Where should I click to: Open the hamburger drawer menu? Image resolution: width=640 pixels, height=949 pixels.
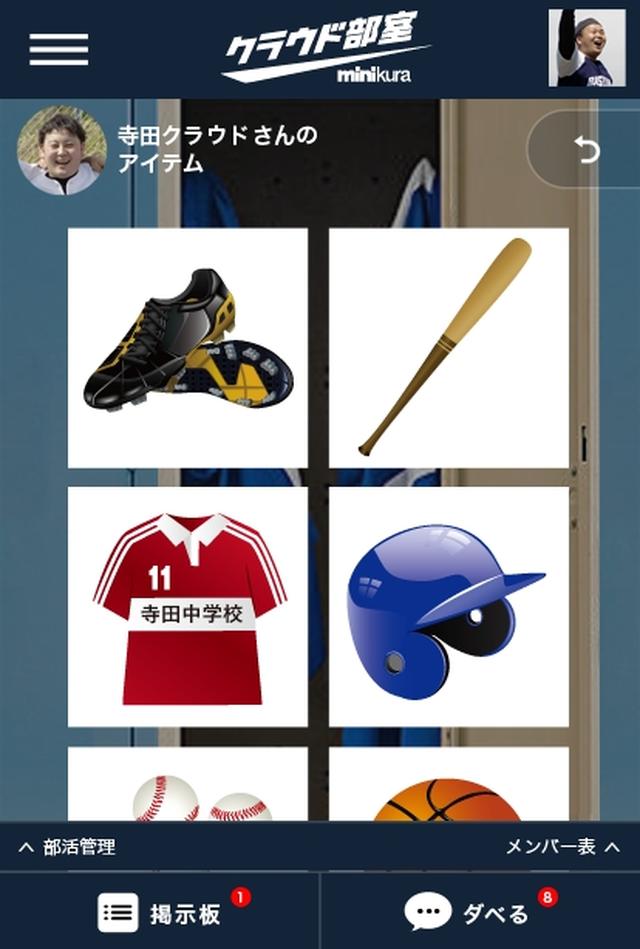coord(58,48)
